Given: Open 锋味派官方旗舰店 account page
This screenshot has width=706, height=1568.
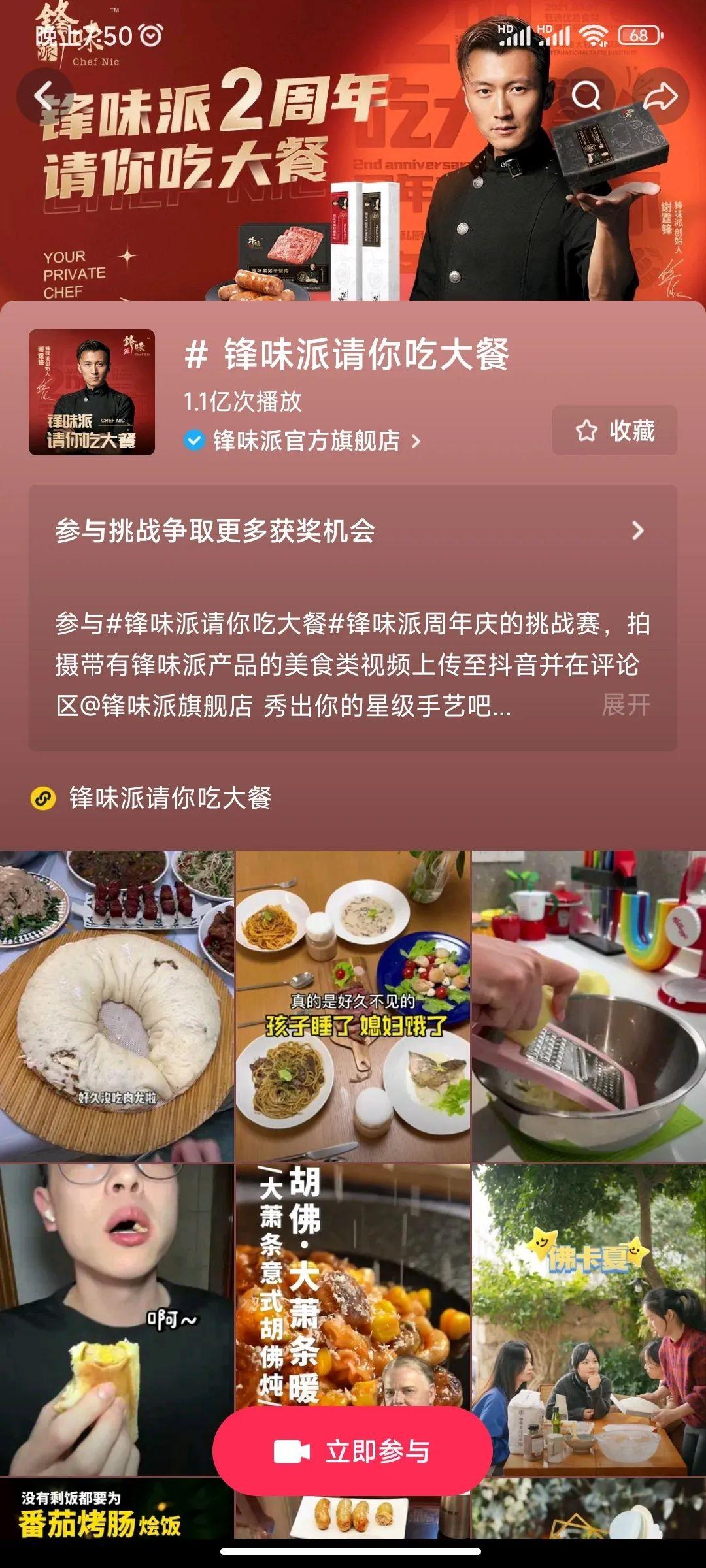Looking at the screenshot, I should (306, 441).
